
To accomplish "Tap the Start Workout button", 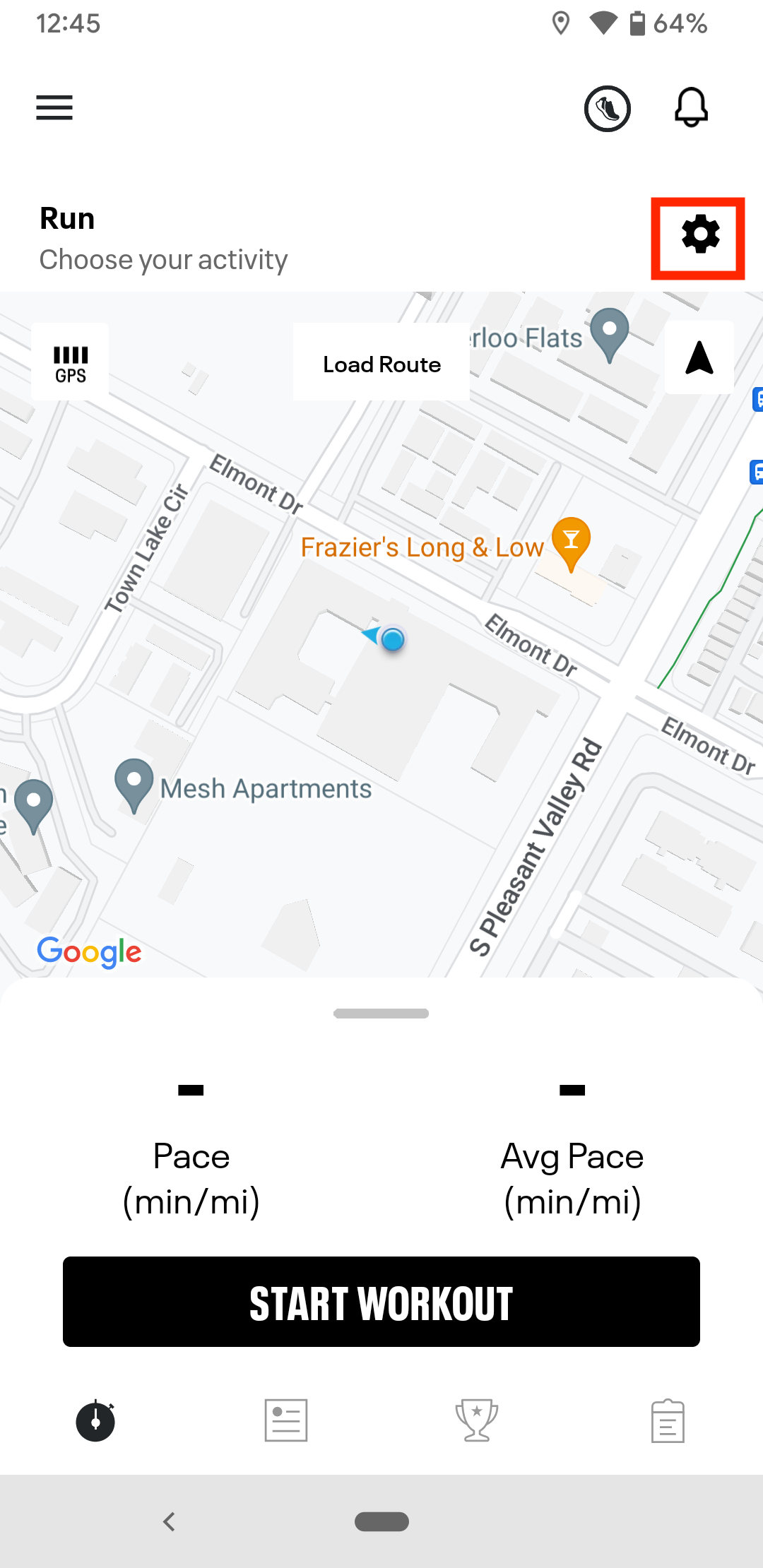I will pos(381,1302).
